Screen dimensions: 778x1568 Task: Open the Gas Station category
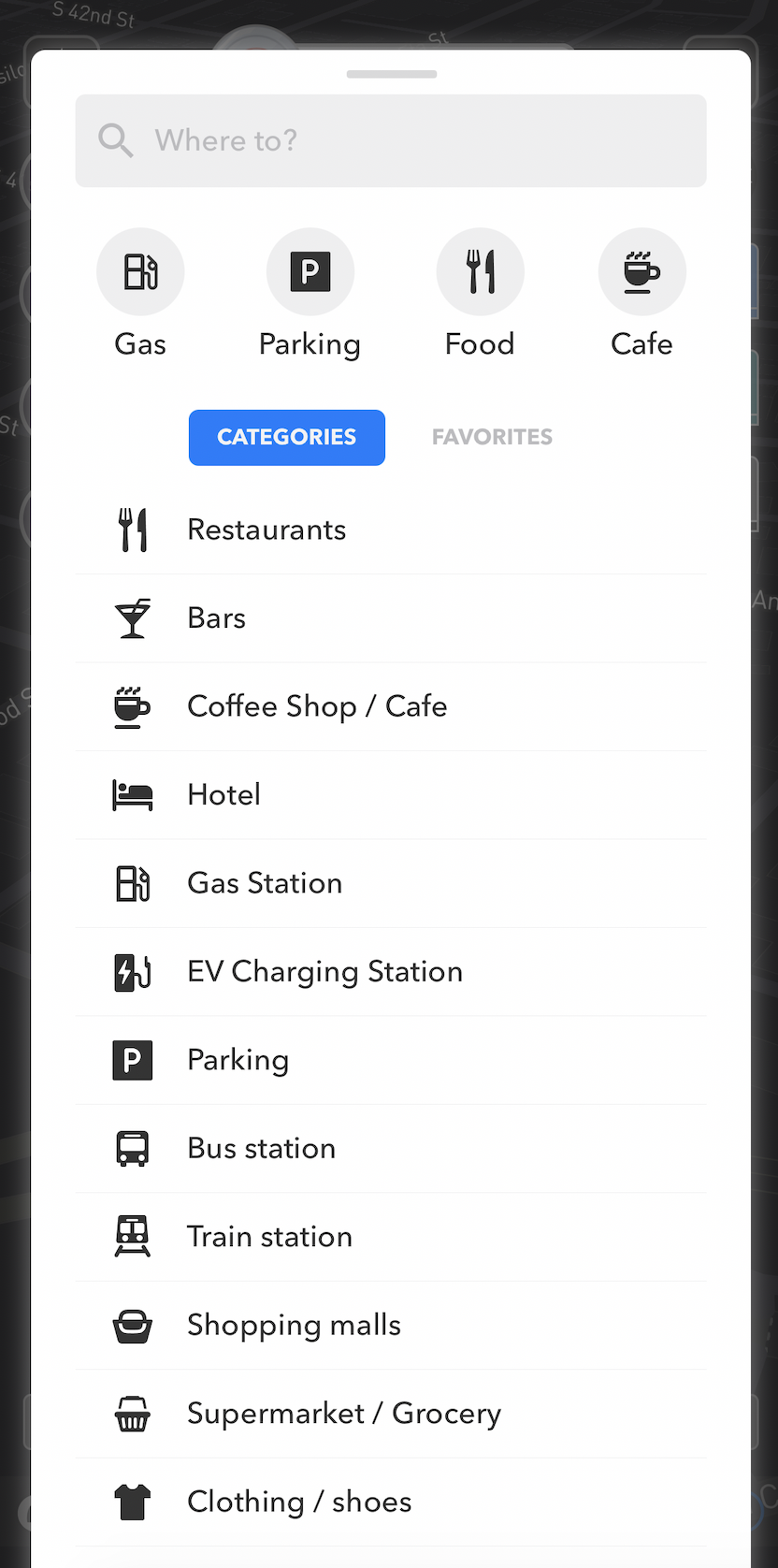tap(391, 883)
